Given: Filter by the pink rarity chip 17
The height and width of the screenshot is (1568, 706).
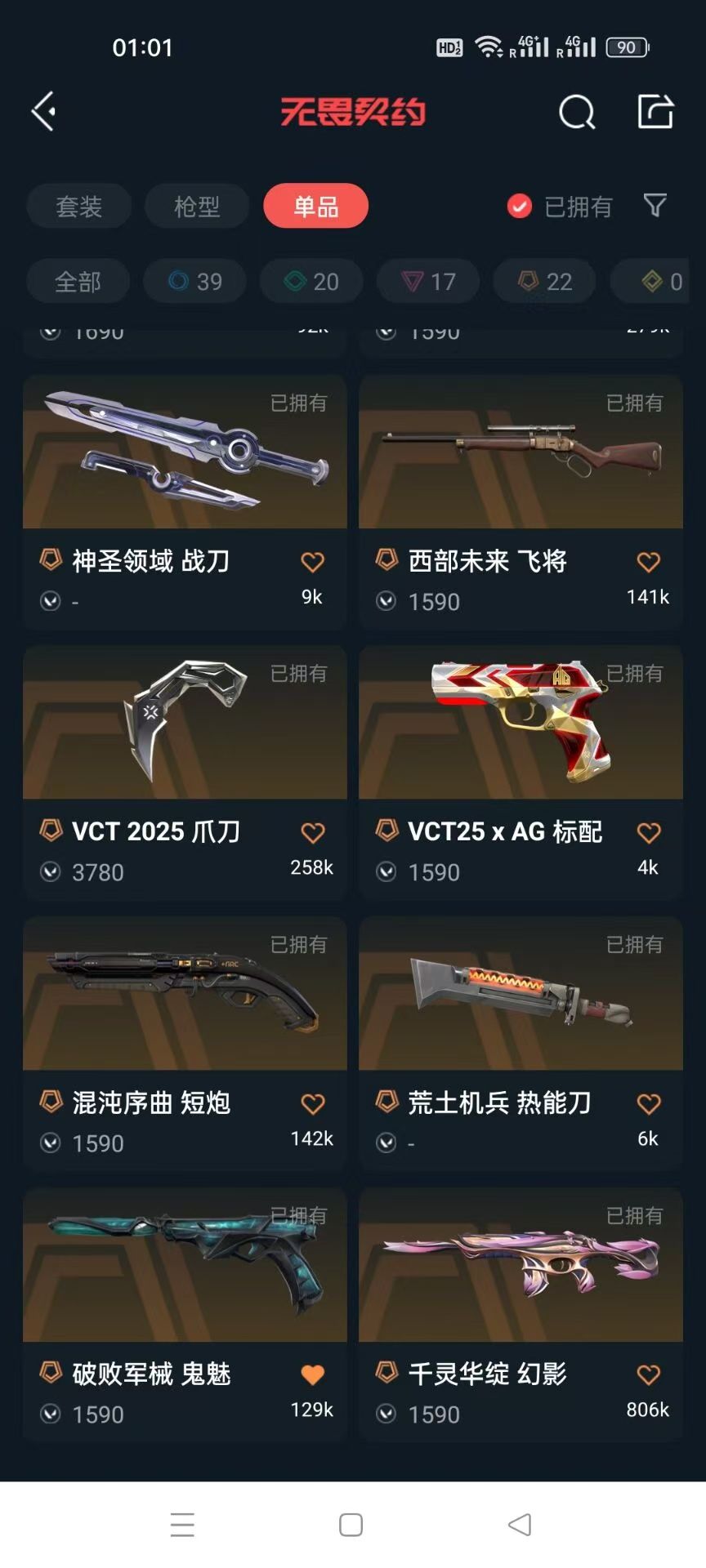Looking at the screenshot, I should [x=428, y=282].
